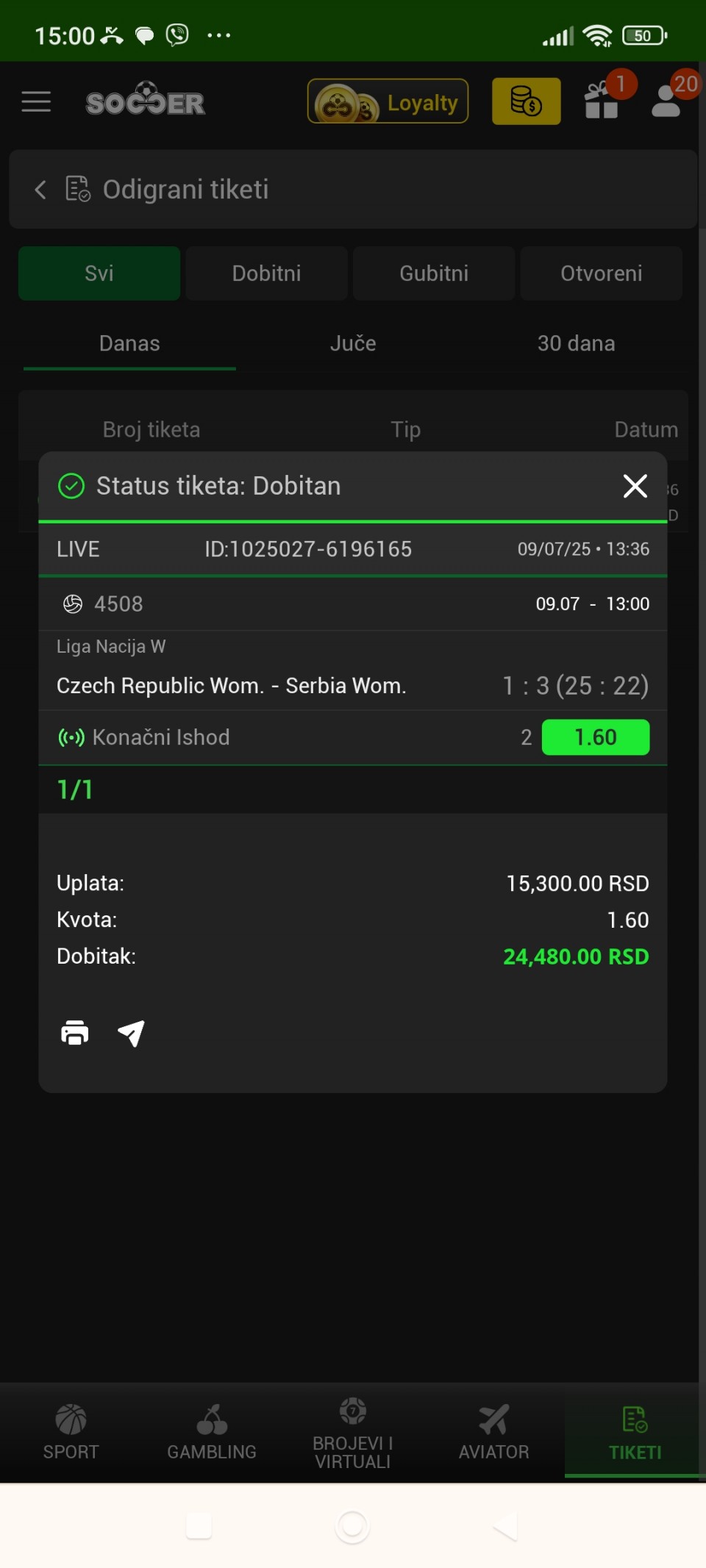Filter by Dobitni tickets

[x=266, y=273]
